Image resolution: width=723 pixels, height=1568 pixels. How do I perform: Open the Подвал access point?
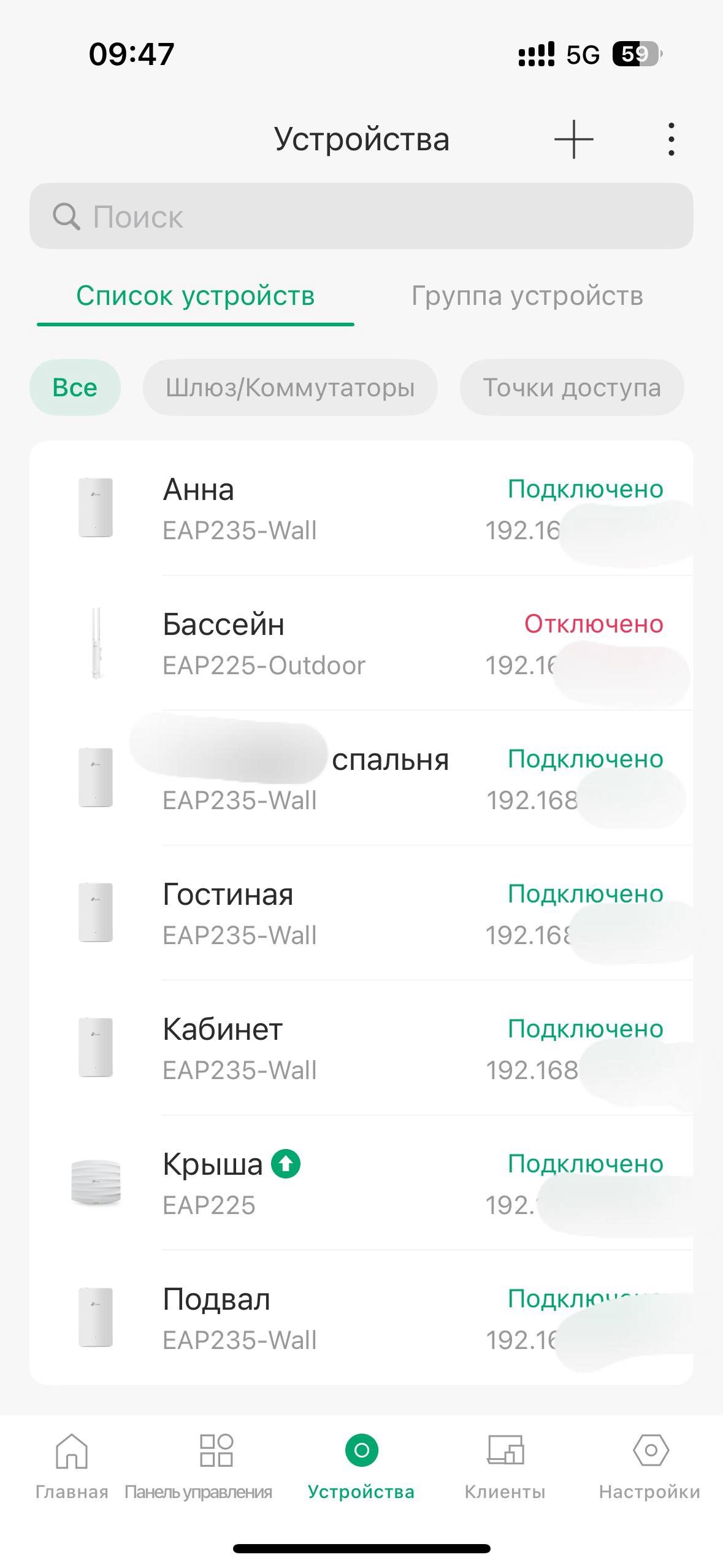(361, 1317)
